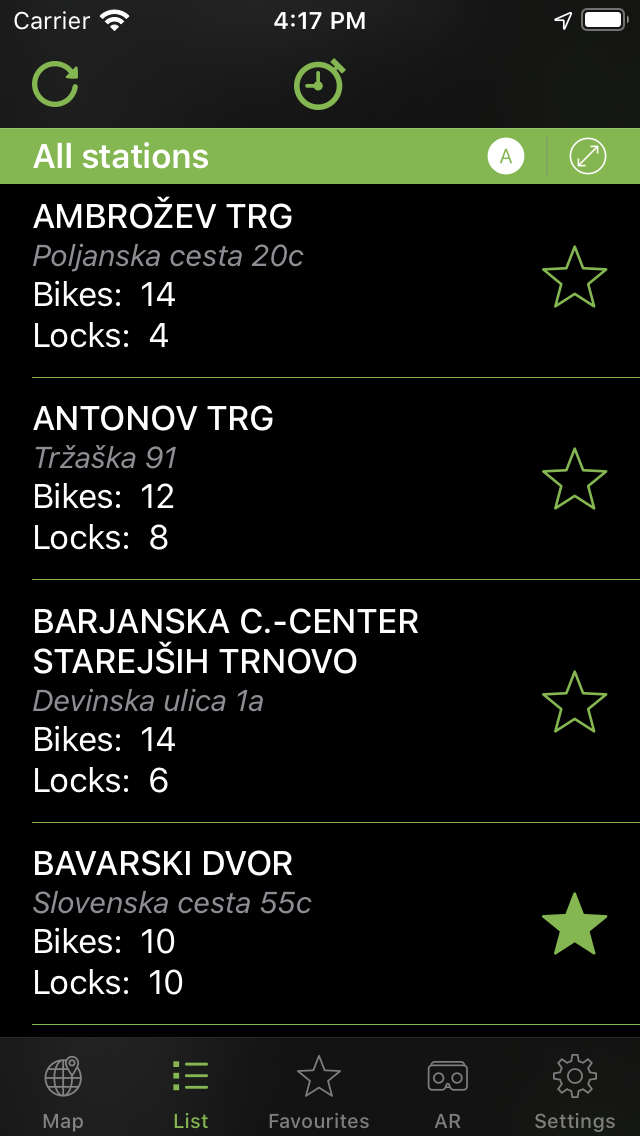Unfavourite the Bavarski Dvor station
Image resolution: width=640 pixels, height=1136 pixels.
pos(575,924)
